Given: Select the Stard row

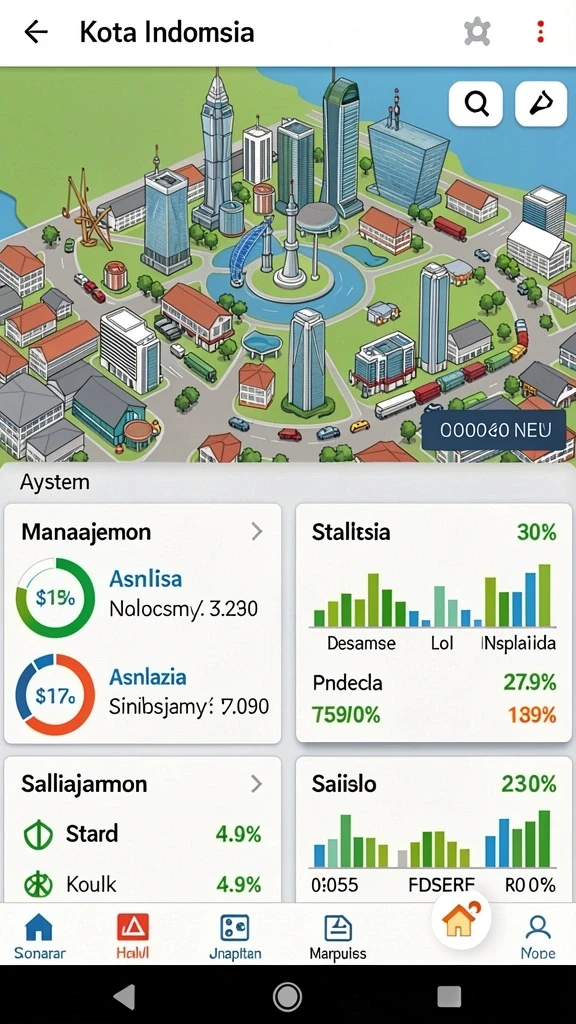Looking at the screenshot, I should [142, 834].
